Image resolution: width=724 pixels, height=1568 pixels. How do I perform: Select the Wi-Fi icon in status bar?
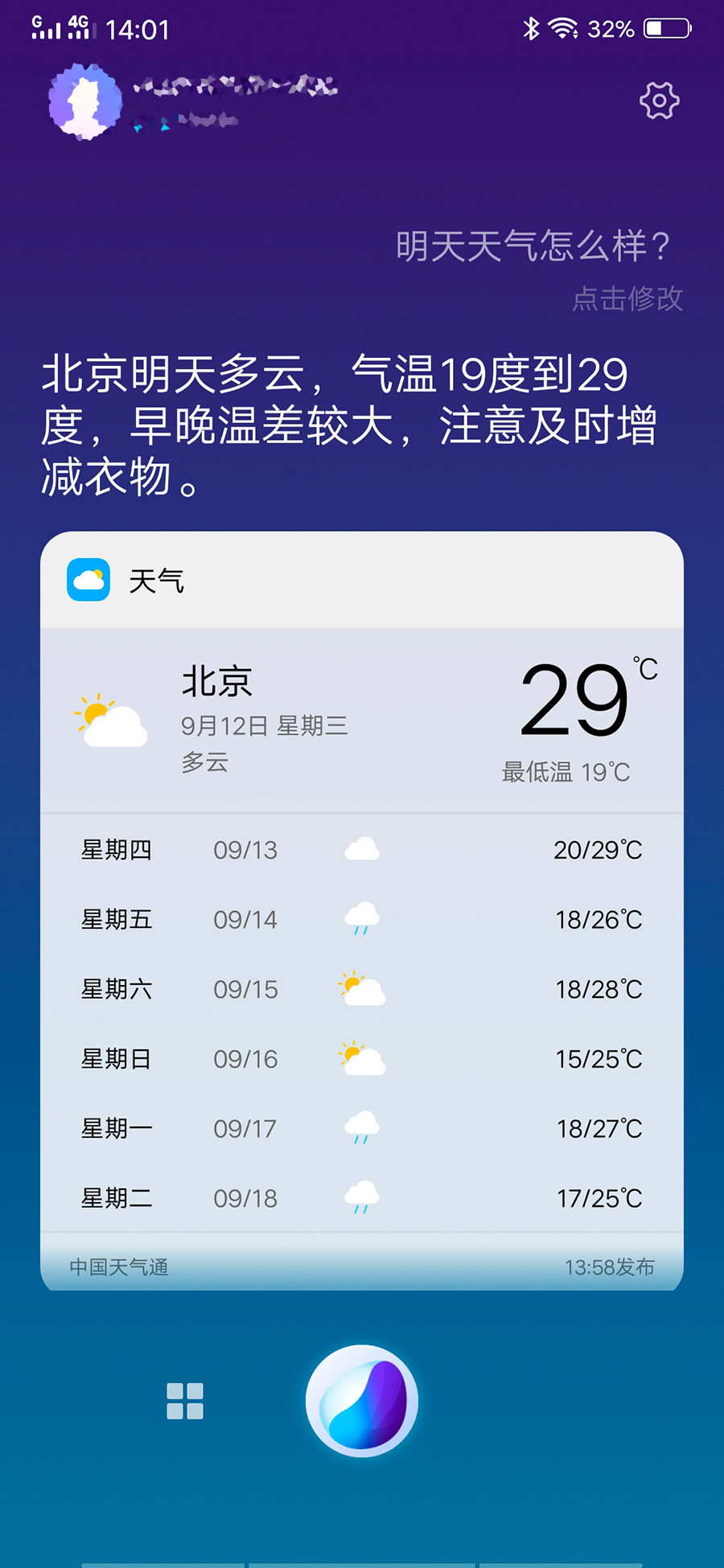pos(562,28)
